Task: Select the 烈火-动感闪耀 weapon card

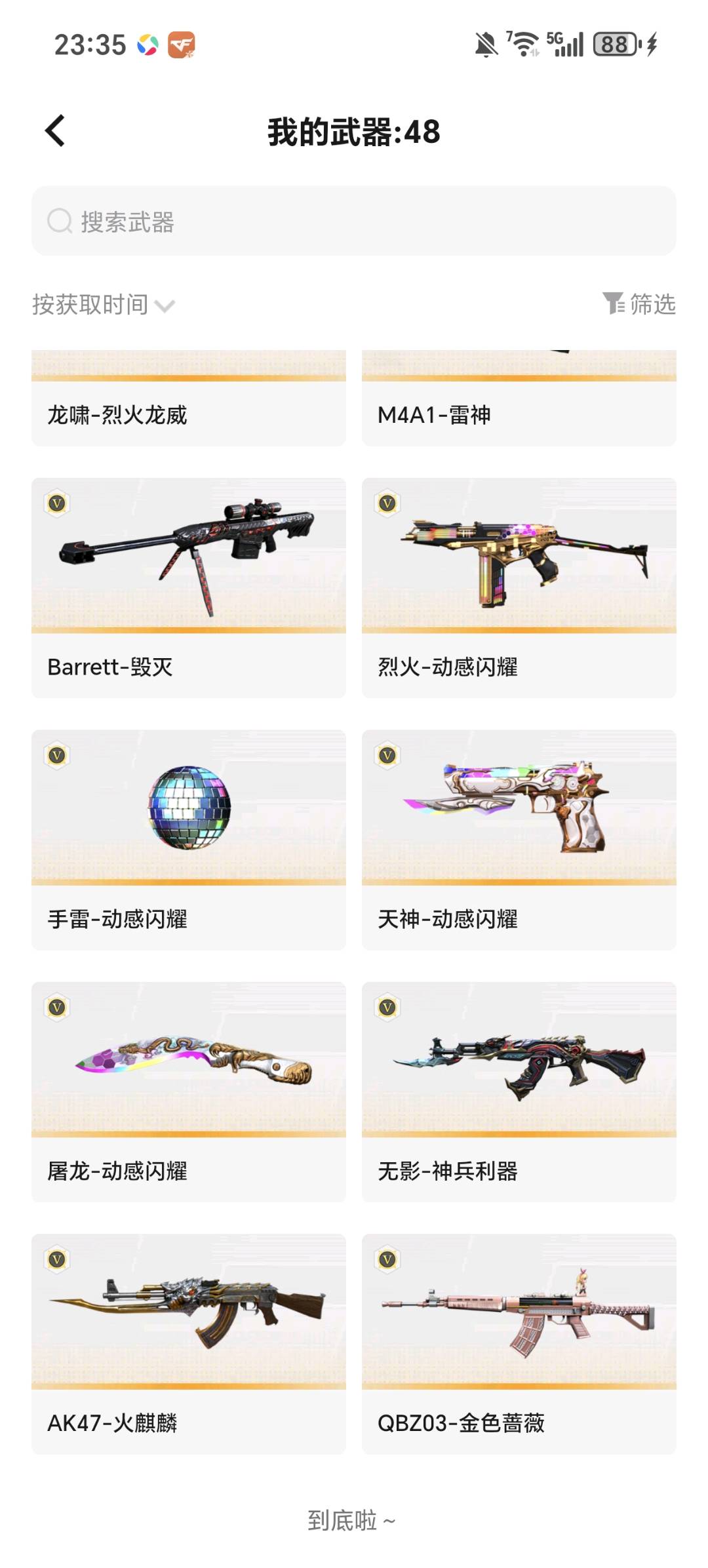Action: [519, 588]
